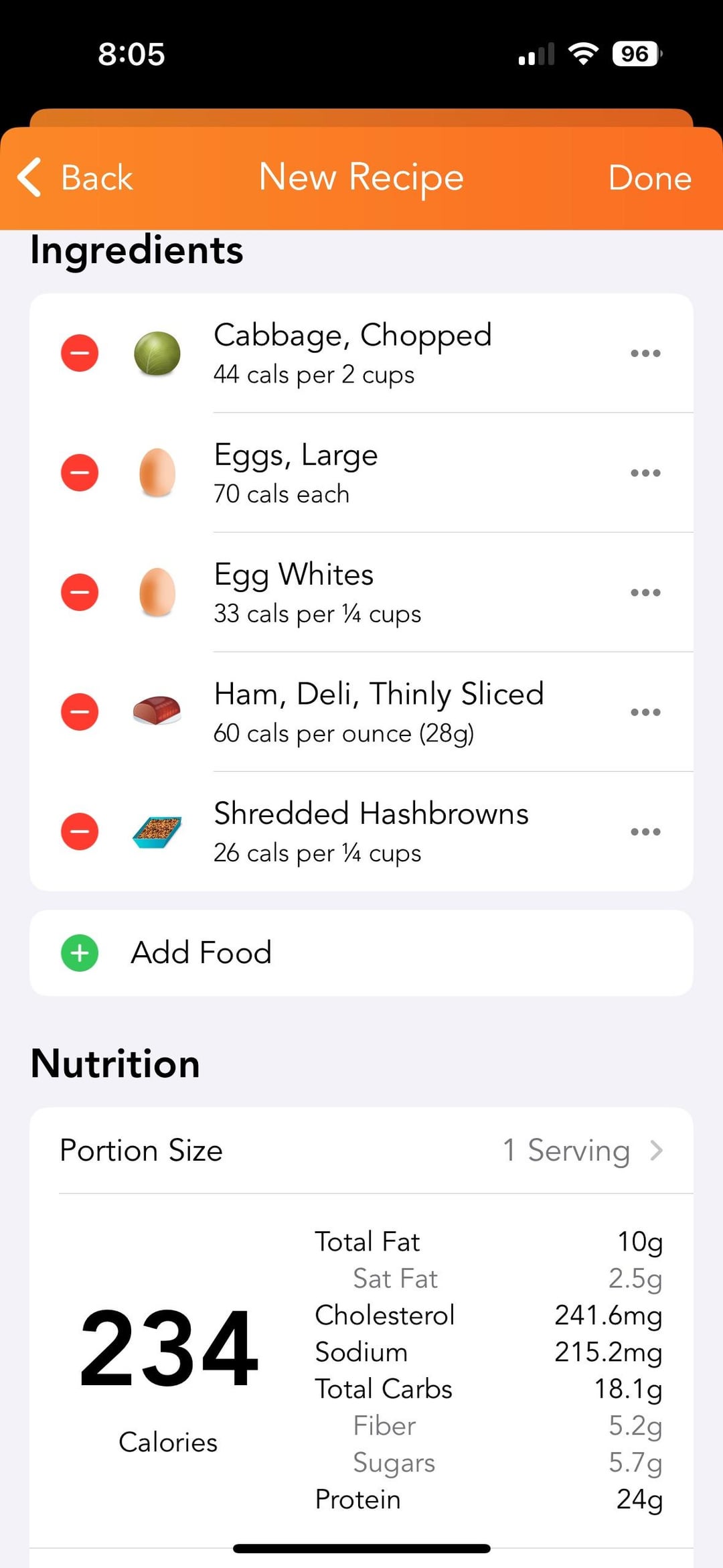Show the Egg Whites options menu
Viewport: 723px width, 1568px height.
[x=645, y=592]
